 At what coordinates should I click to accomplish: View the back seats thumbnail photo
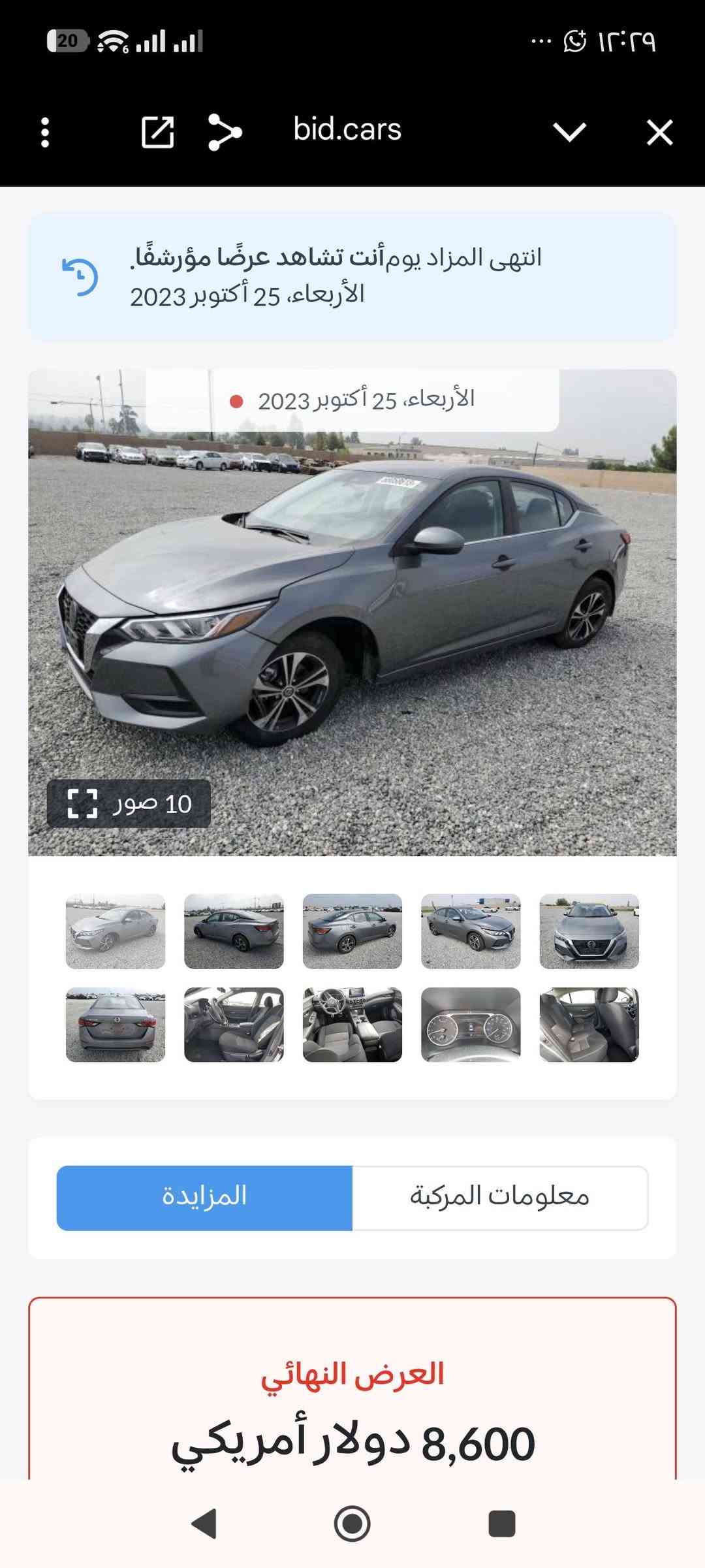(x=589, y=1024)
